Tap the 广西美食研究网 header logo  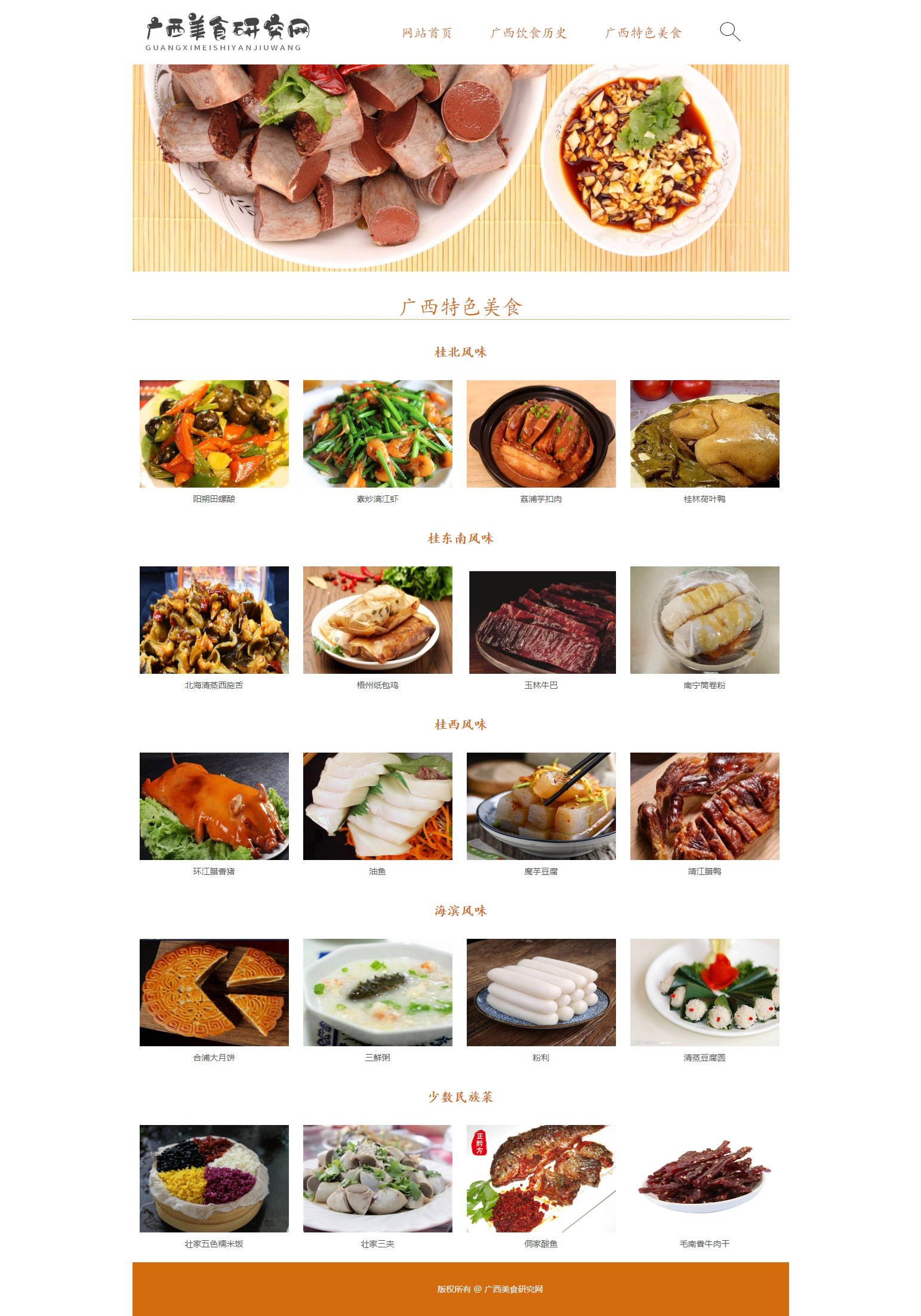(227, 32)
